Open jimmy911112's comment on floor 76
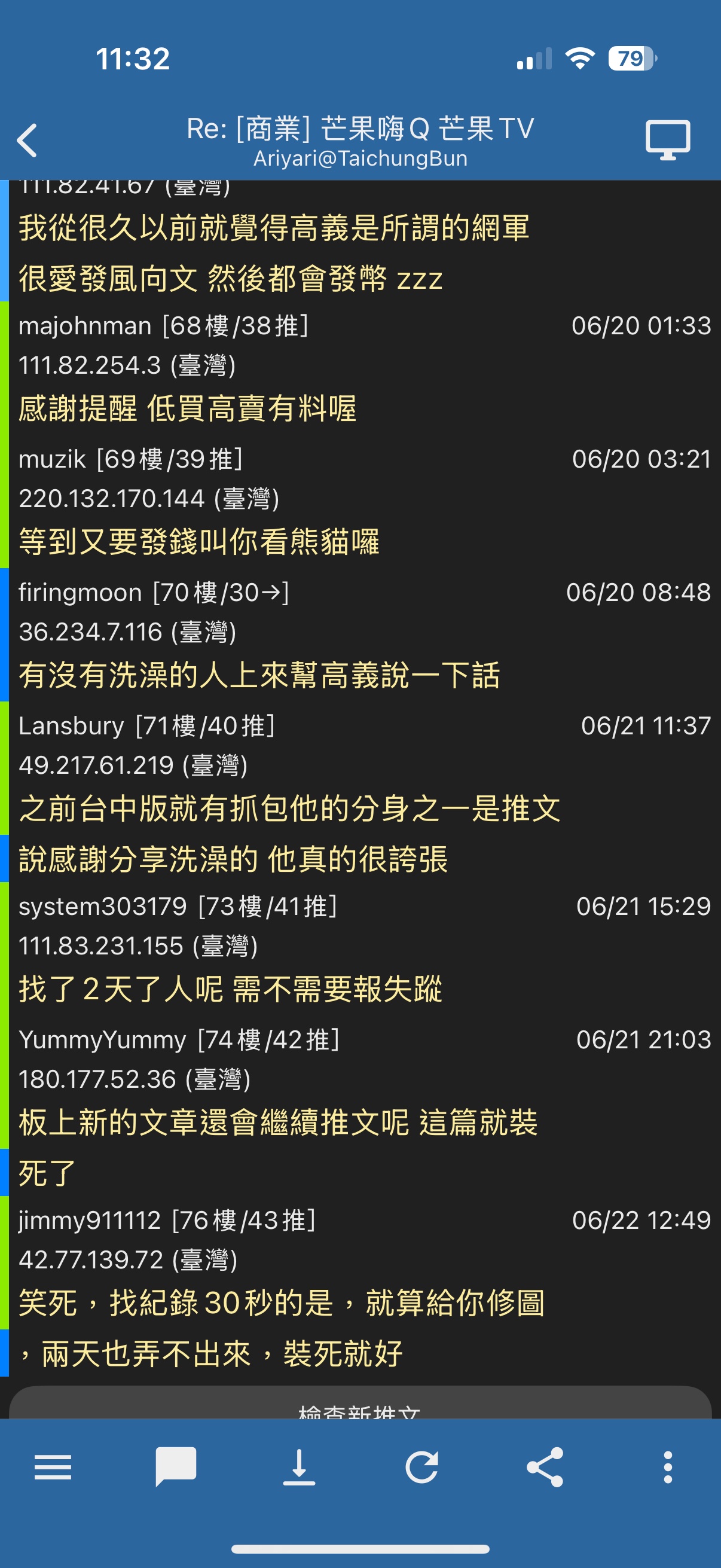The width and height of the screenshot is (721, 1568). 360,1287
